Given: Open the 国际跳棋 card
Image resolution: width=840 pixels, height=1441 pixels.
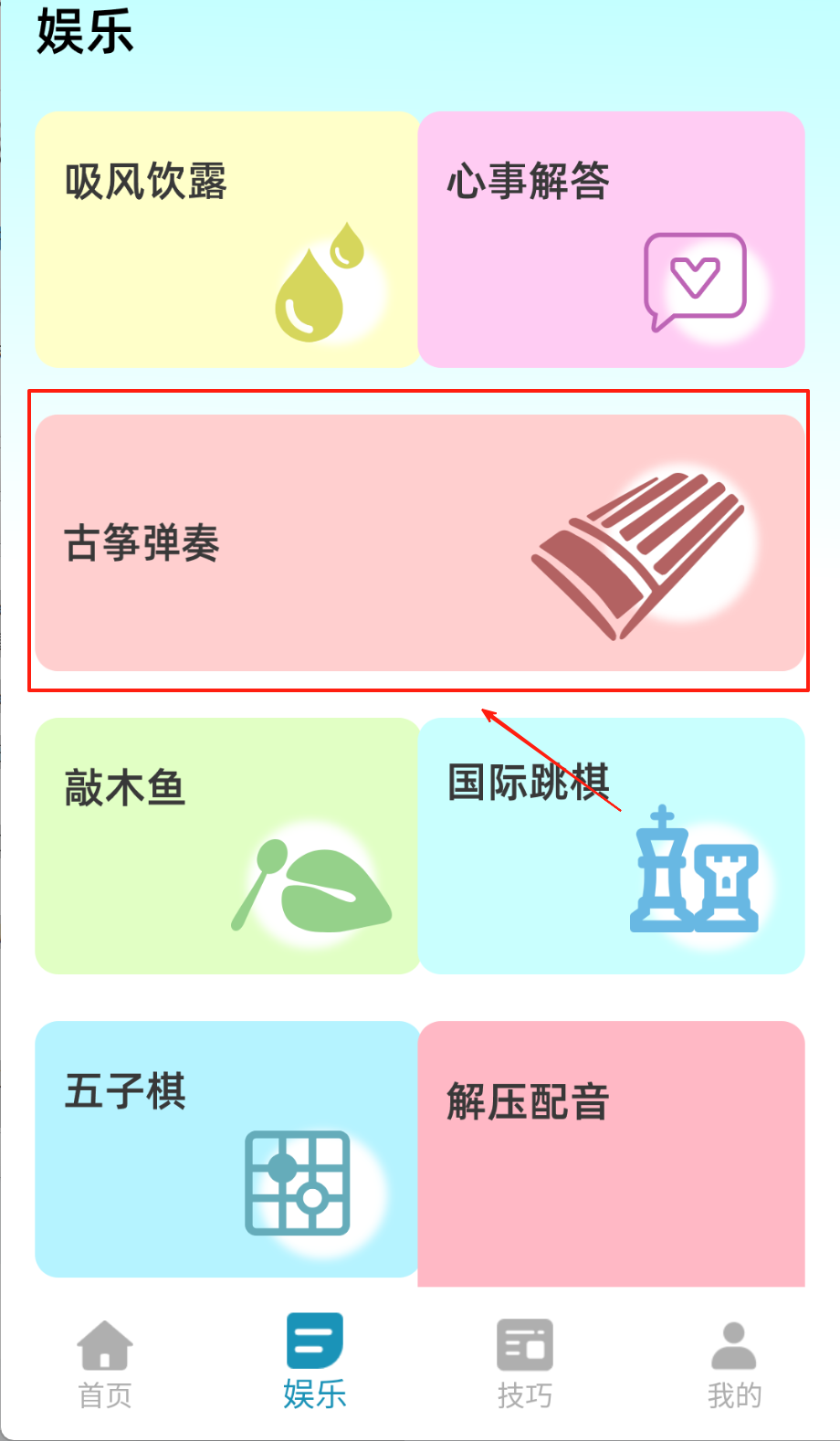Looking at the screenshot, I should tap(611, 846).
